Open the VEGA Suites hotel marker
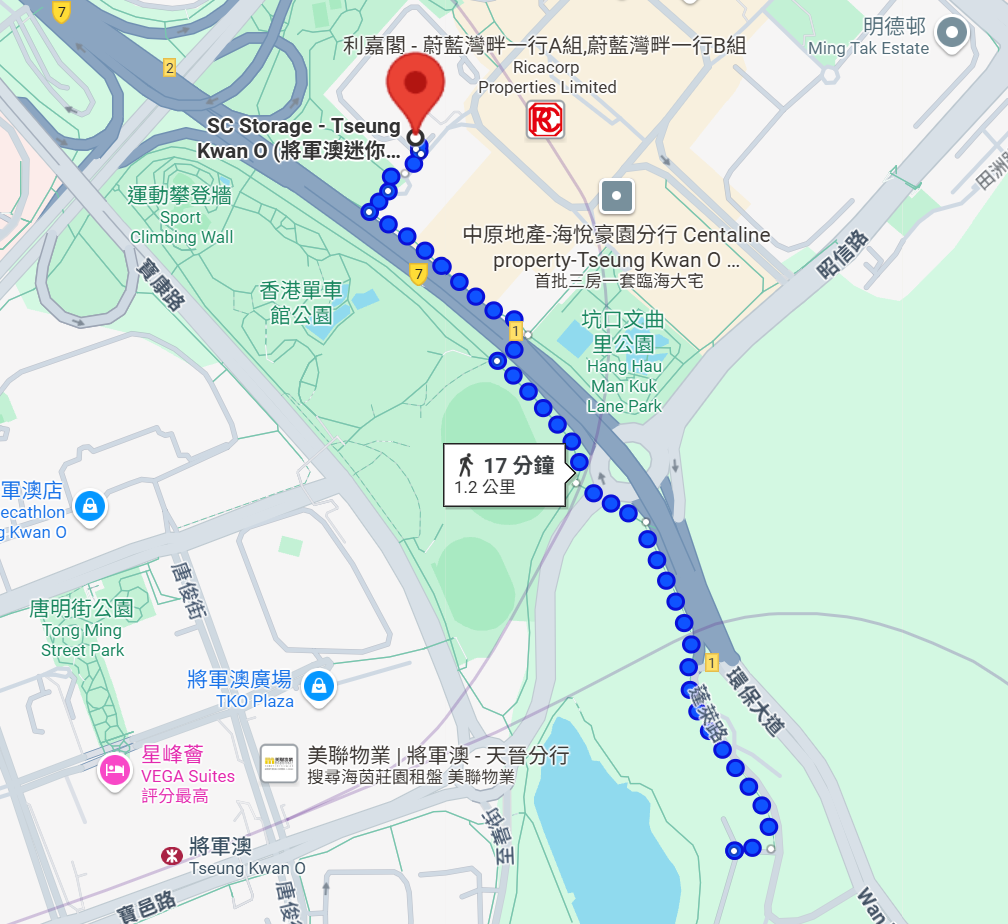Viewport: 1008px width, 924px height. pos(114,770)
